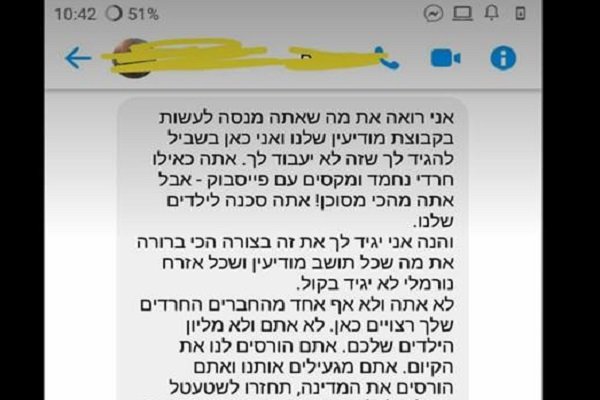Image resolution: width=600 pixels, height=400 pixels.
Task: Start a video call
Action: (445, 58)
